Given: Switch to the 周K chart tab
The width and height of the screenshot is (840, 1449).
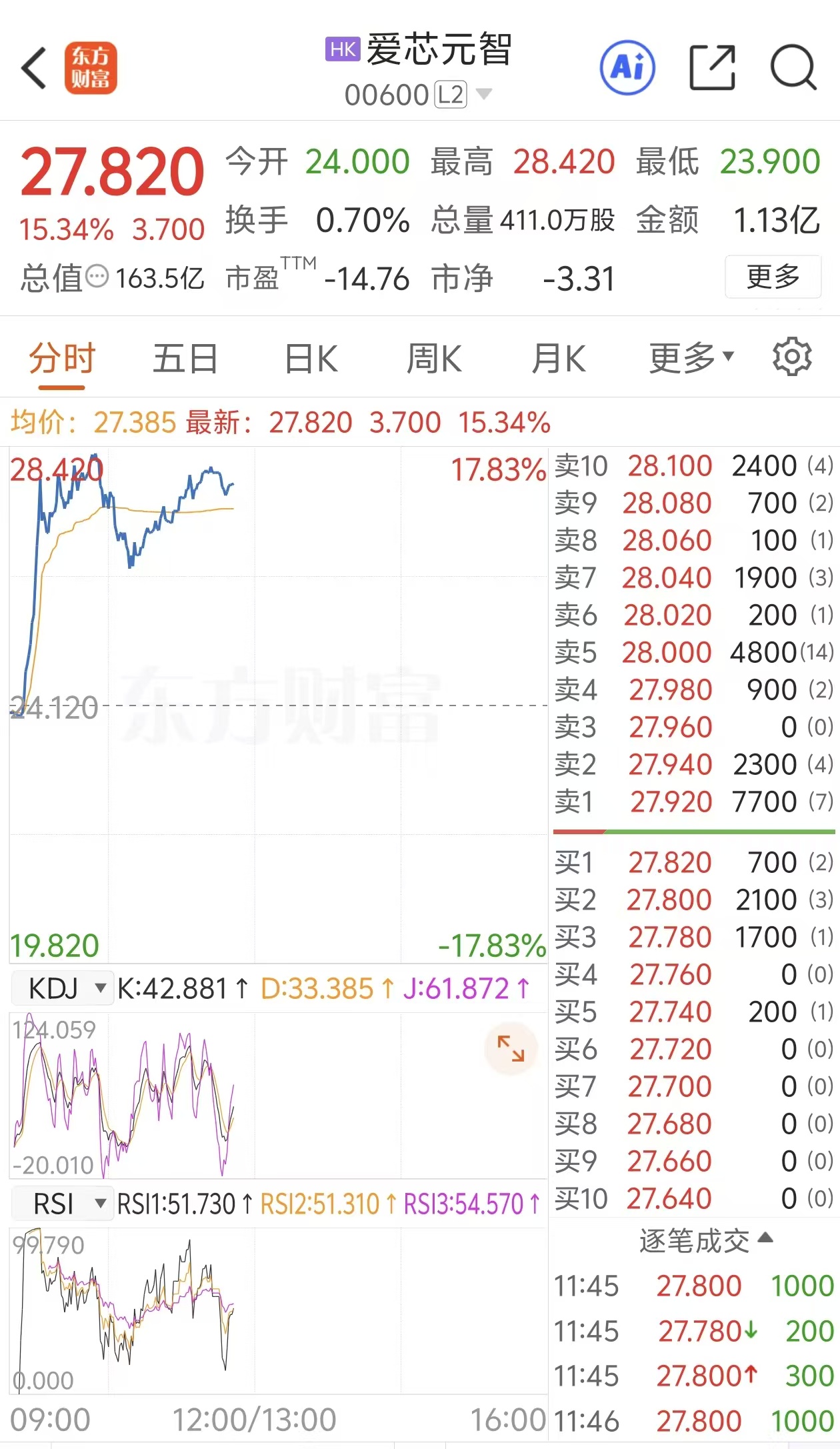Looking at the screenshot, I should pyautogui.click(x=434, y=359).
